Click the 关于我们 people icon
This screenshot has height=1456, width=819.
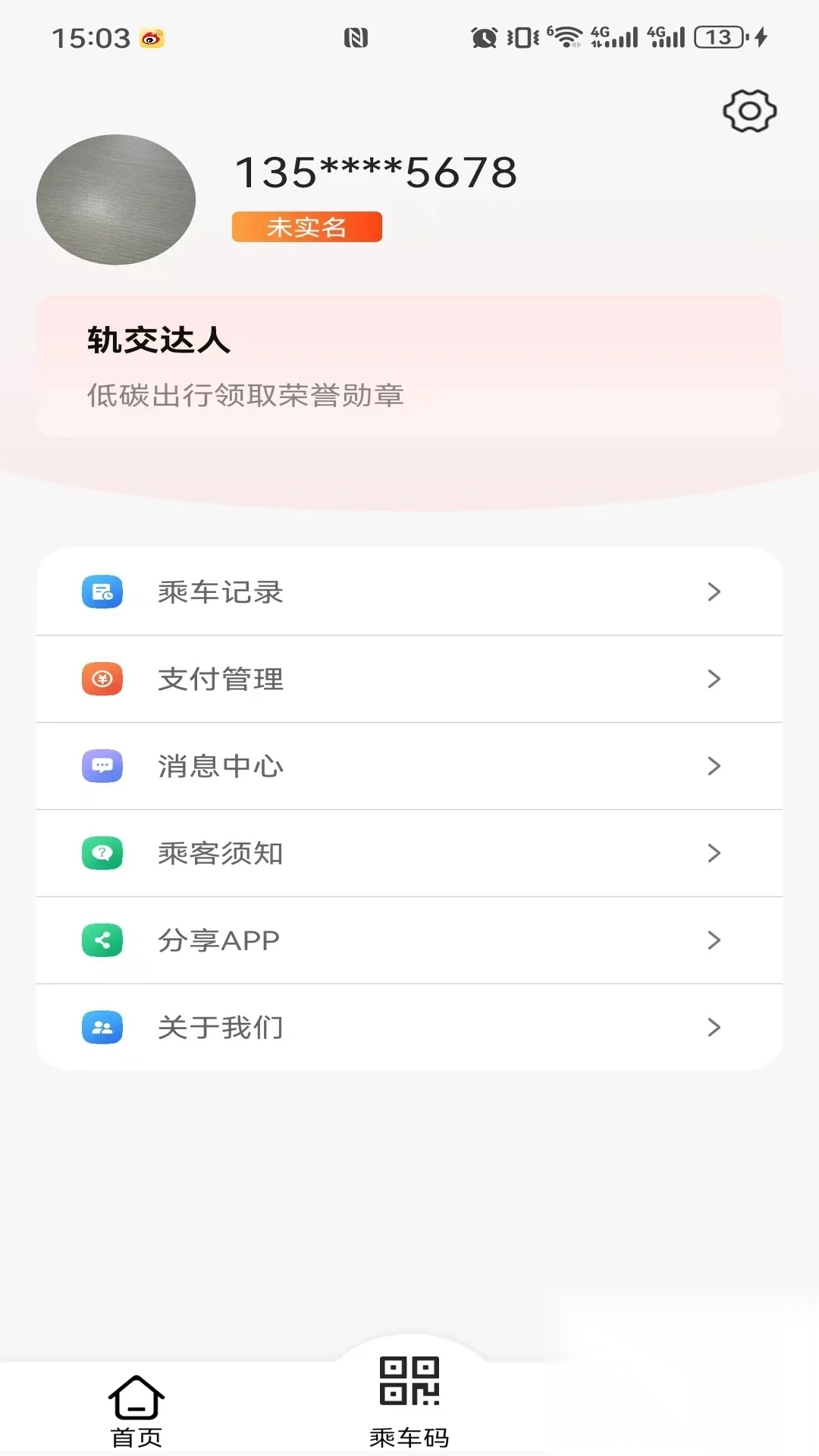102,1028
